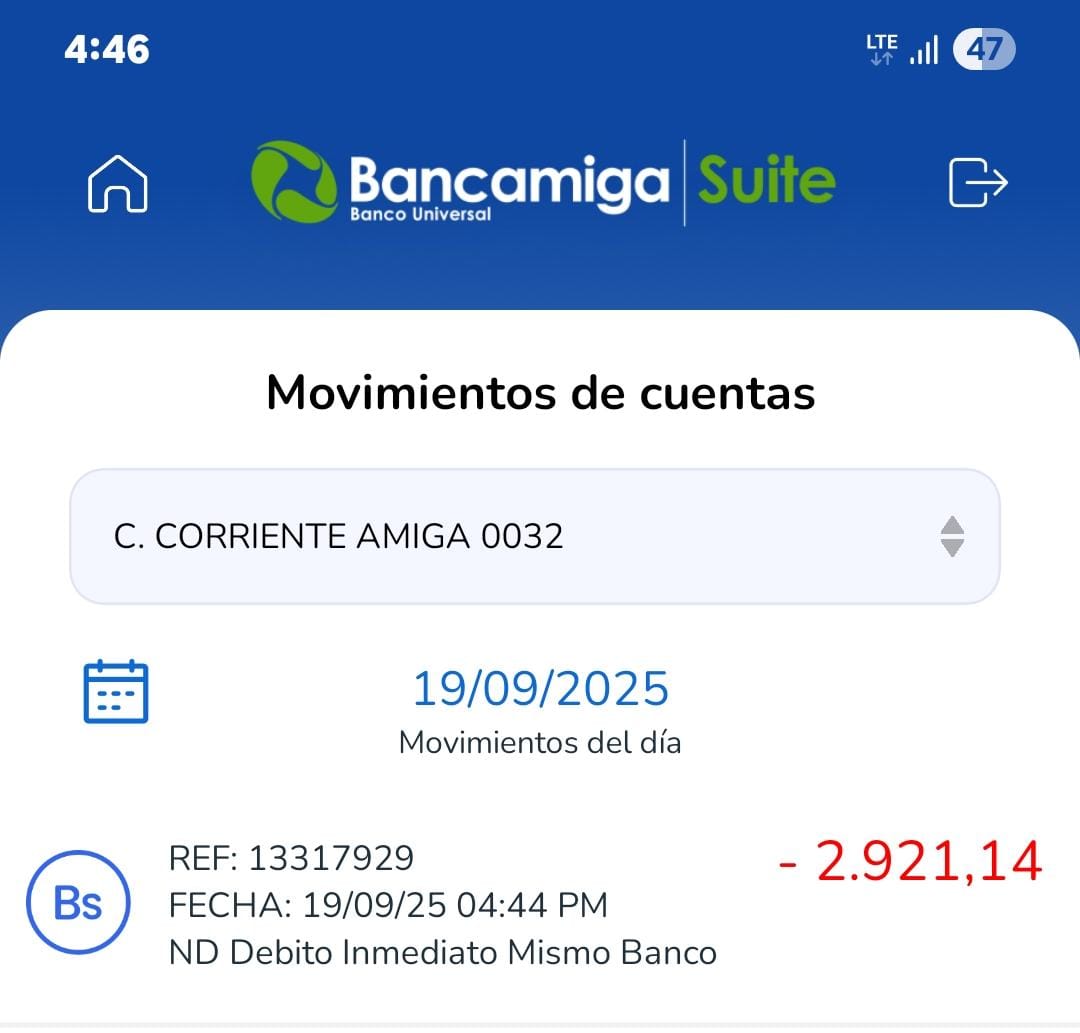
Task: Go to the Bancamiga home screen
Action: coord(118,184)
